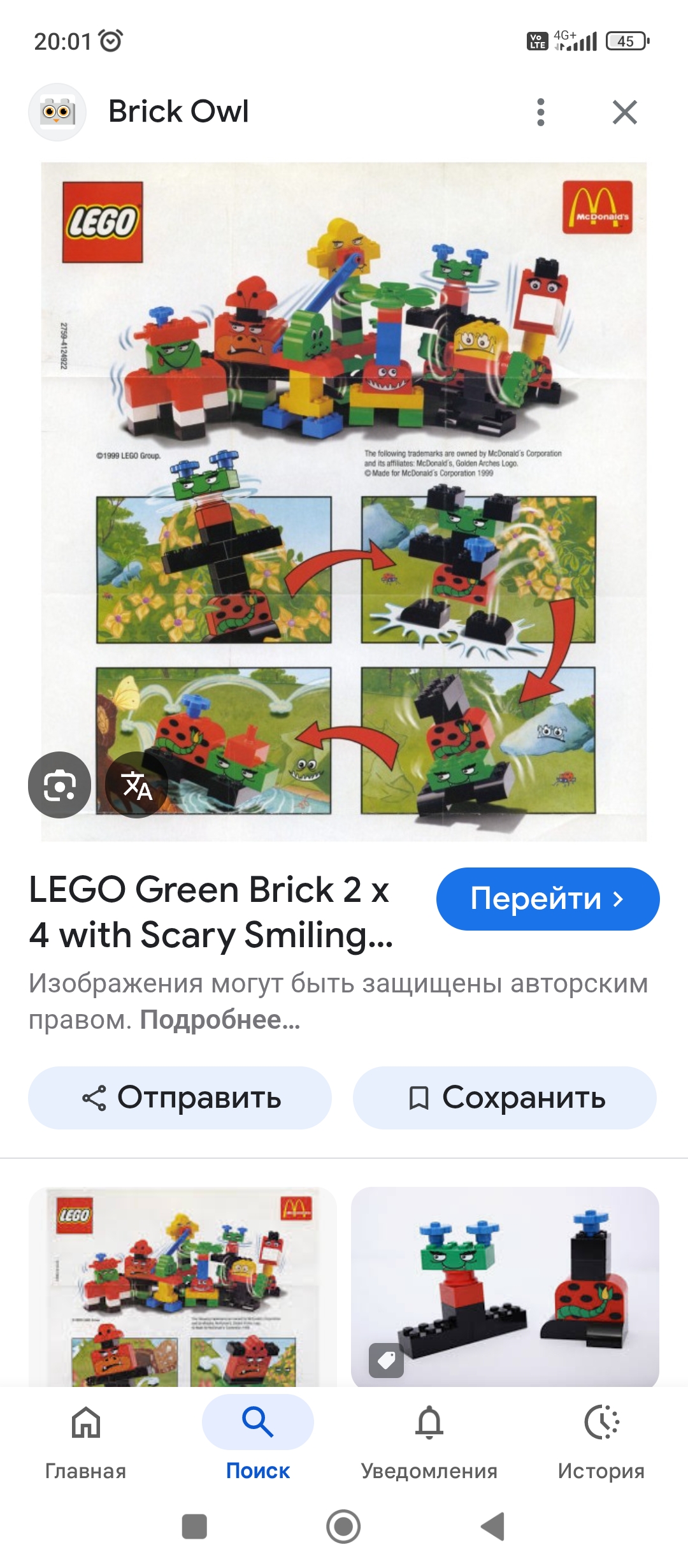Save the image with Сохранить

505,1098
